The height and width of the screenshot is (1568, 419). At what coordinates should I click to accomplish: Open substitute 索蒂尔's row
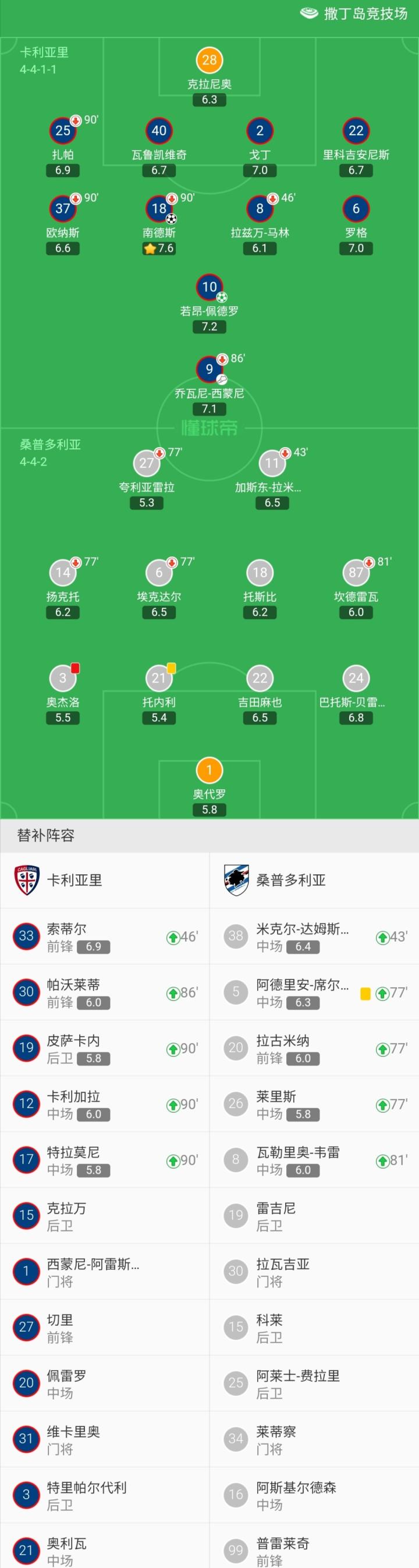[105, 936]
